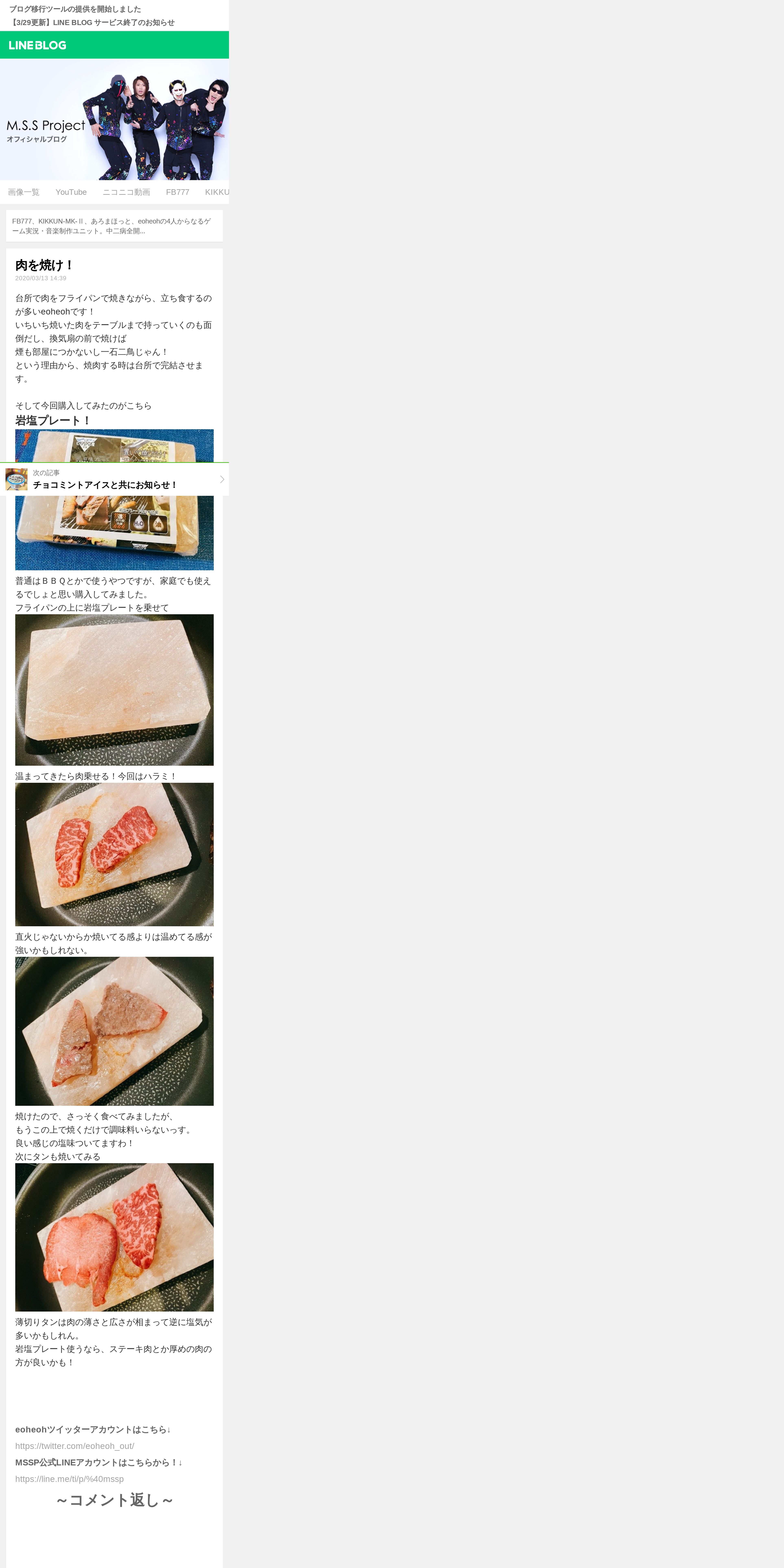Open the blog migration tool announcement
Screen dimensions: 784x1568
[x=75, y=9]
